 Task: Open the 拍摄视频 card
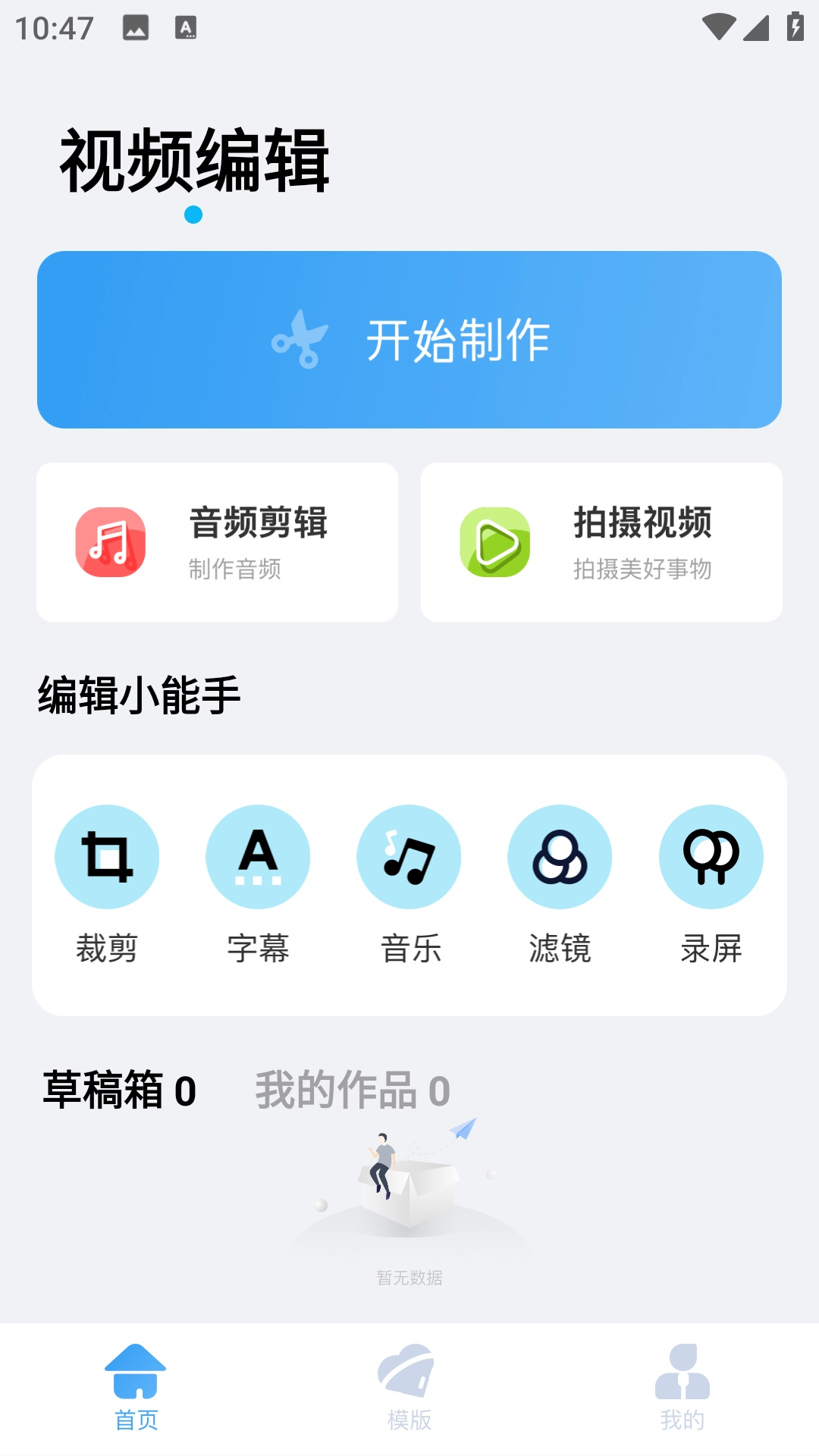click(x=602, y=541)
